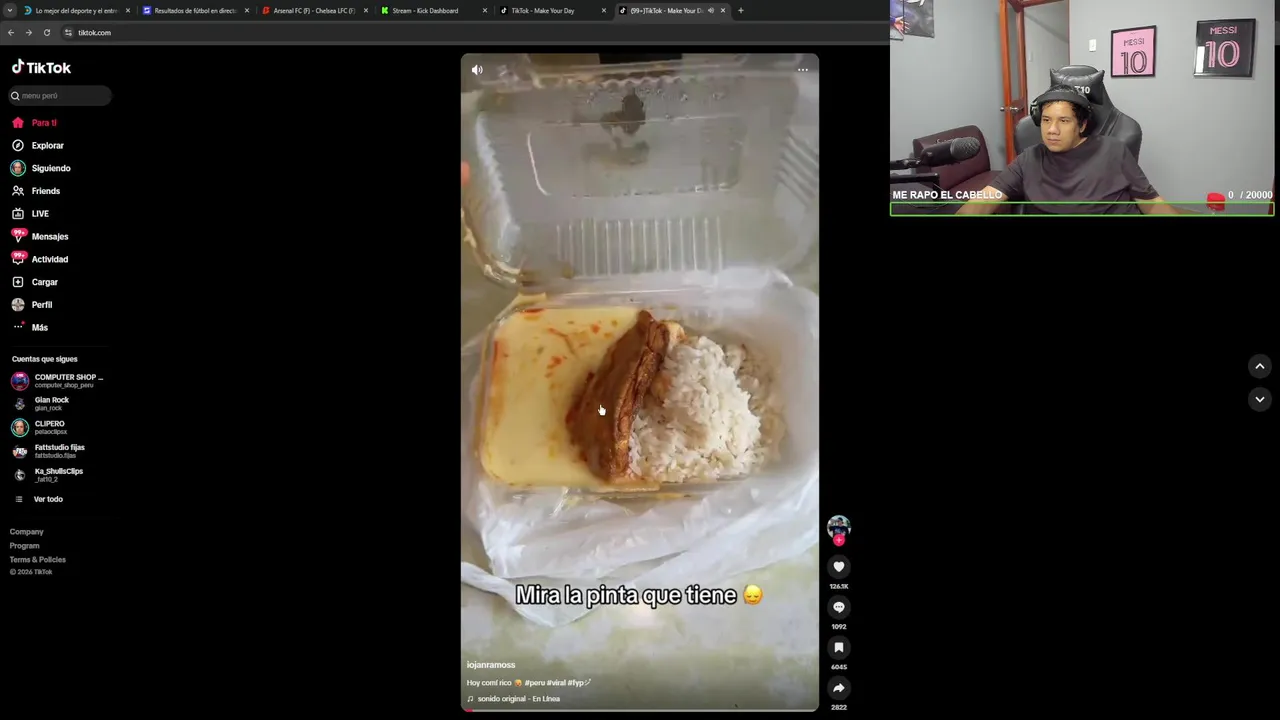The height and width of the screenshot is (720, 1280).
Task: Open the Actividad notifications
Action: click(49, 260)
